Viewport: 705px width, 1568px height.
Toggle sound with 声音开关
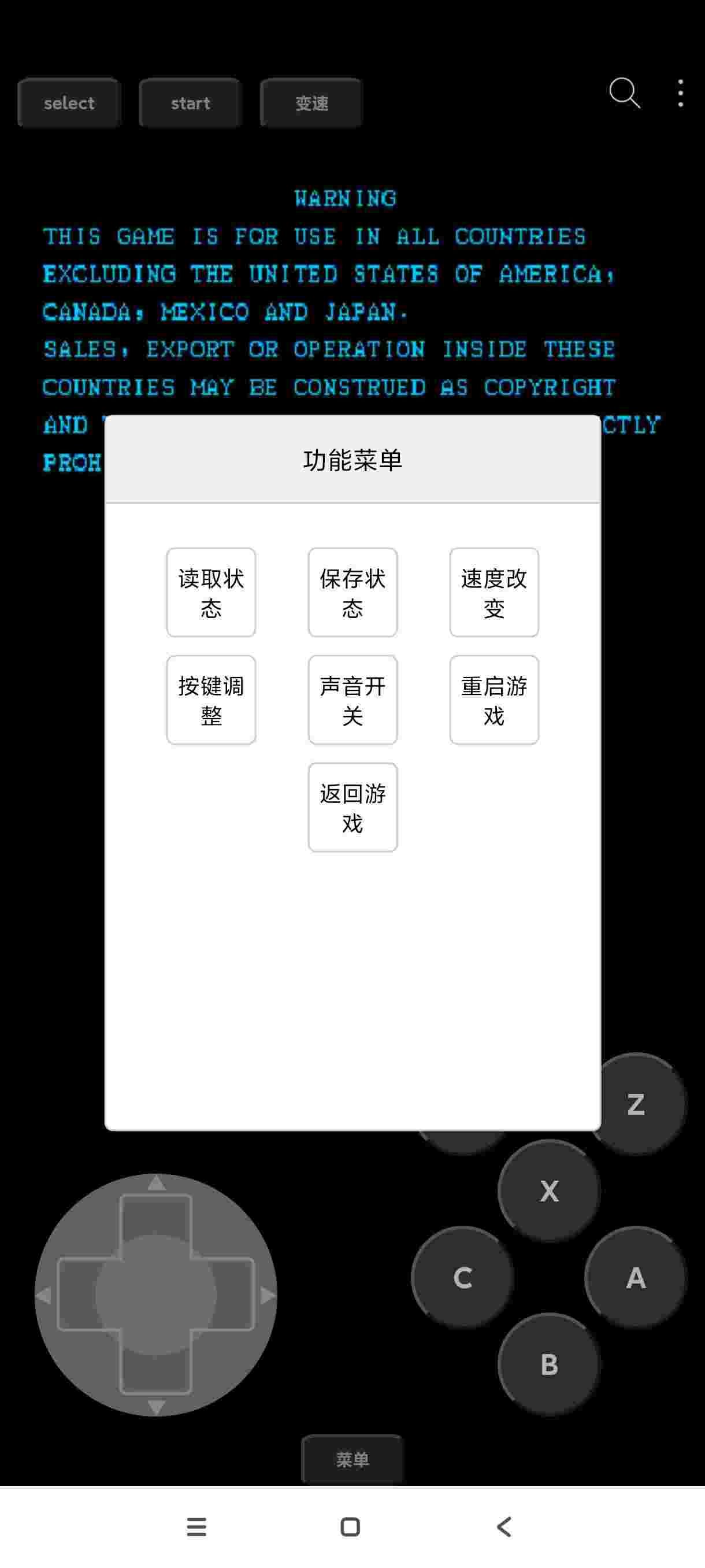(352, 700)
